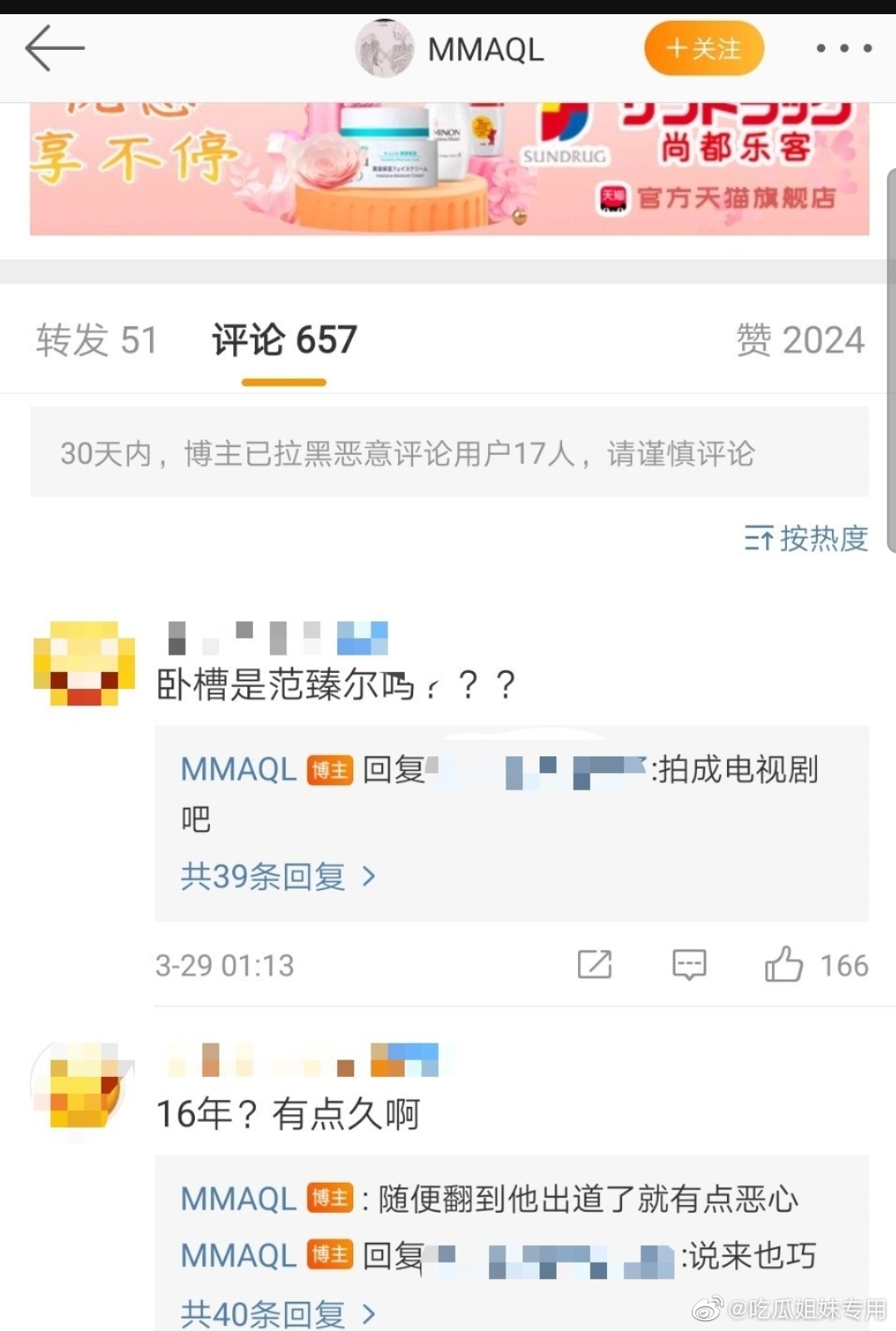This screenshot has width=896, height=1331.
Task: Select the 评论 657 tab
Action: (284, 341)
